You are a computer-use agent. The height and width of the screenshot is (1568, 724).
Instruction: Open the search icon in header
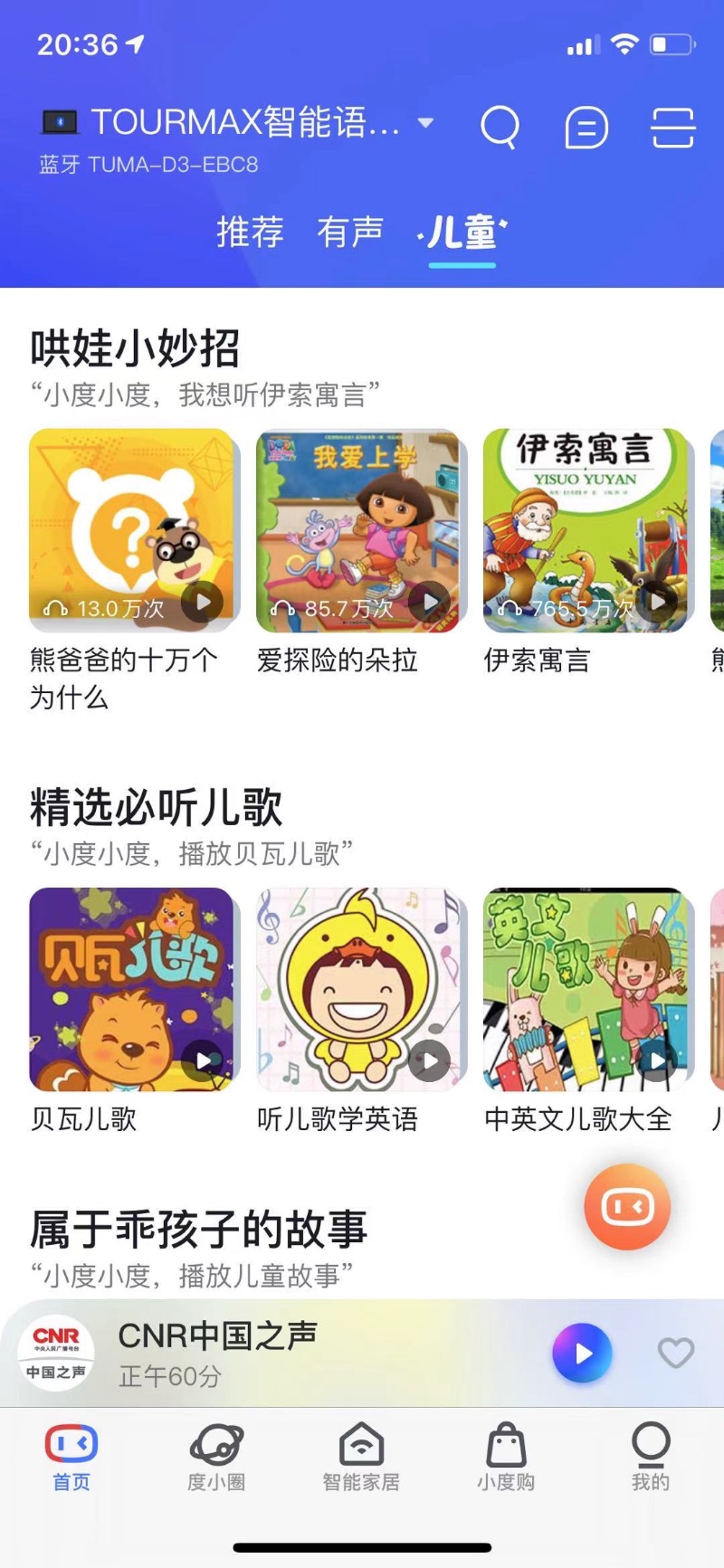tap(500, 127)
